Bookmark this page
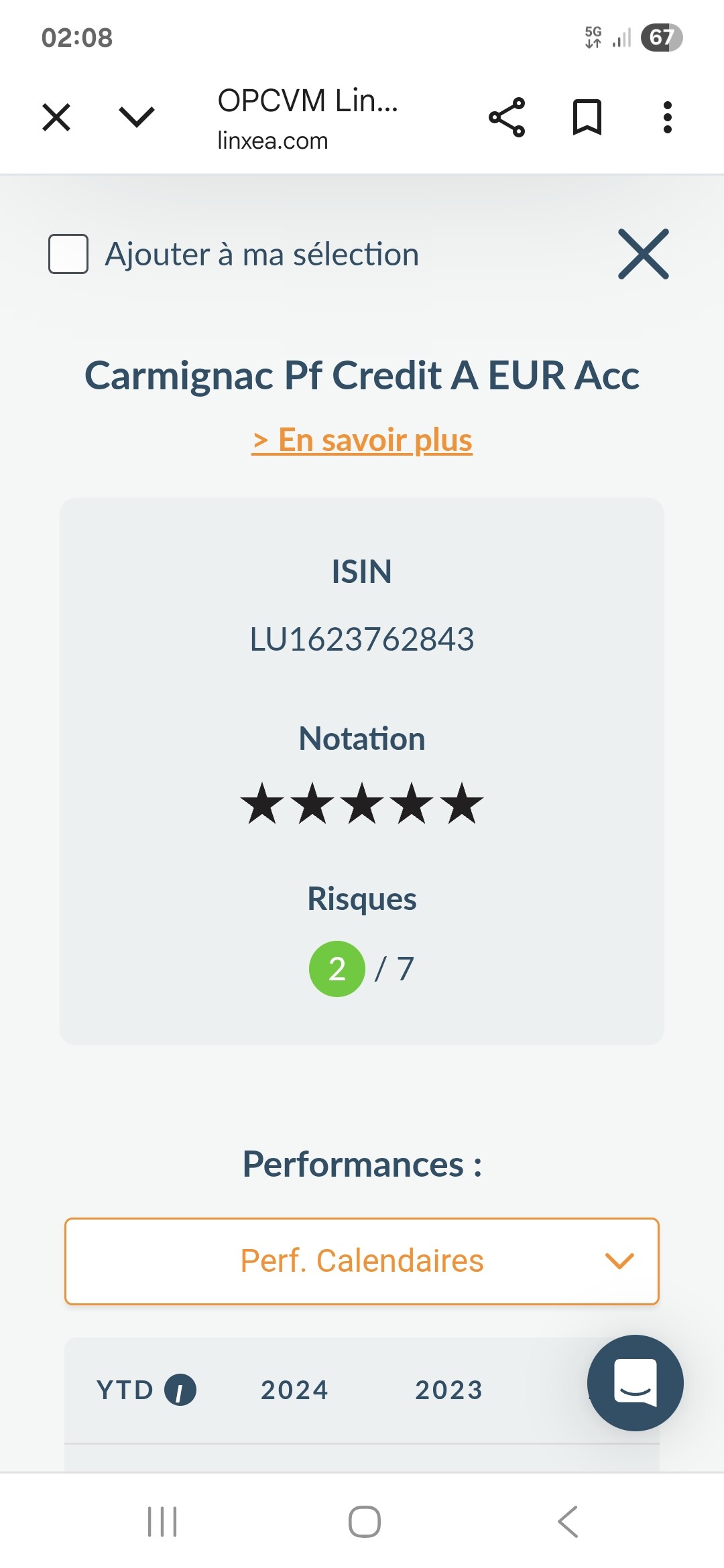 click(x=587, y=117)
